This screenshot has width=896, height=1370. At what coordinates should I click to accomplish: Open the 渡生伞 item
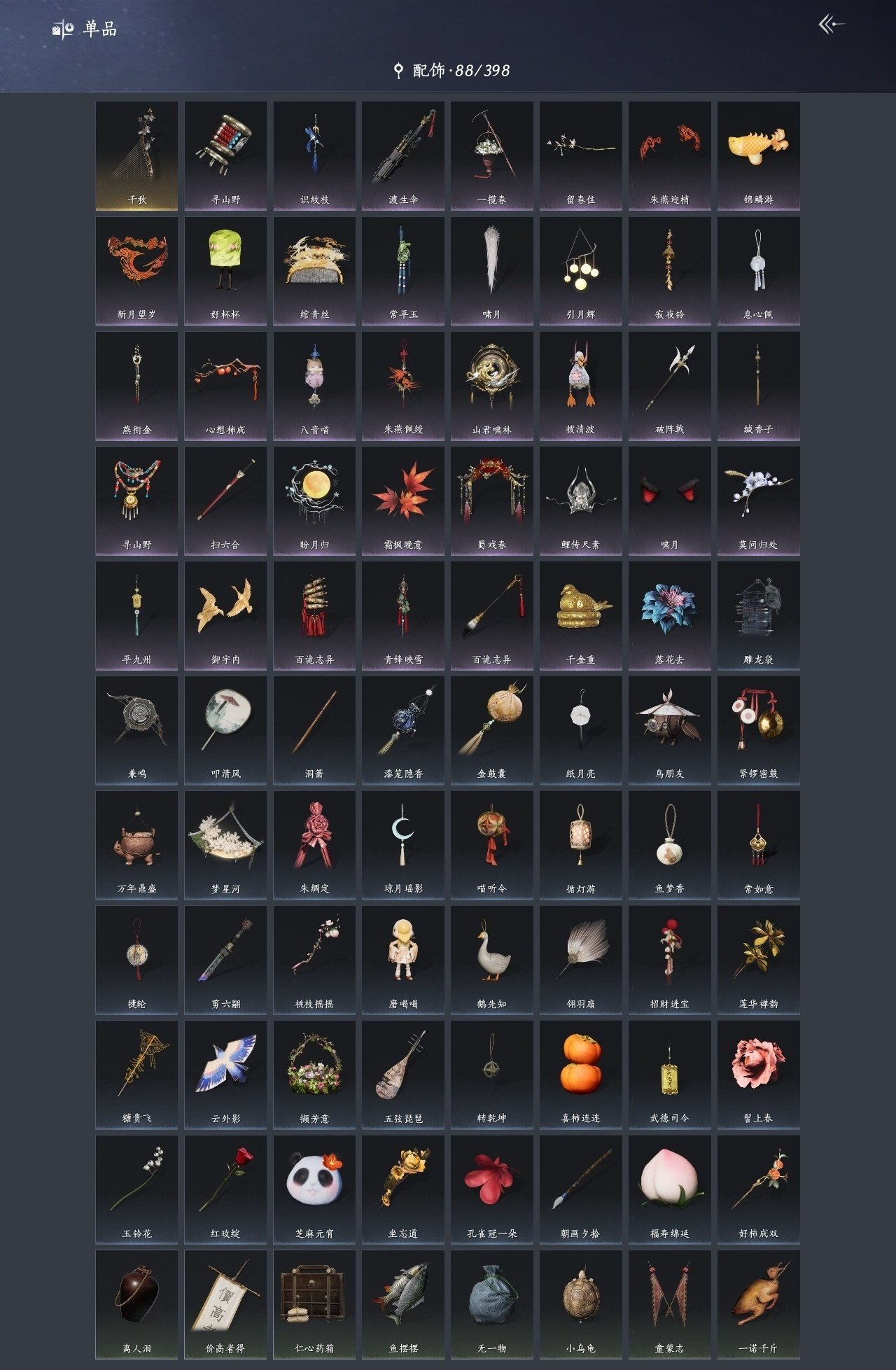tap(403, 155)
